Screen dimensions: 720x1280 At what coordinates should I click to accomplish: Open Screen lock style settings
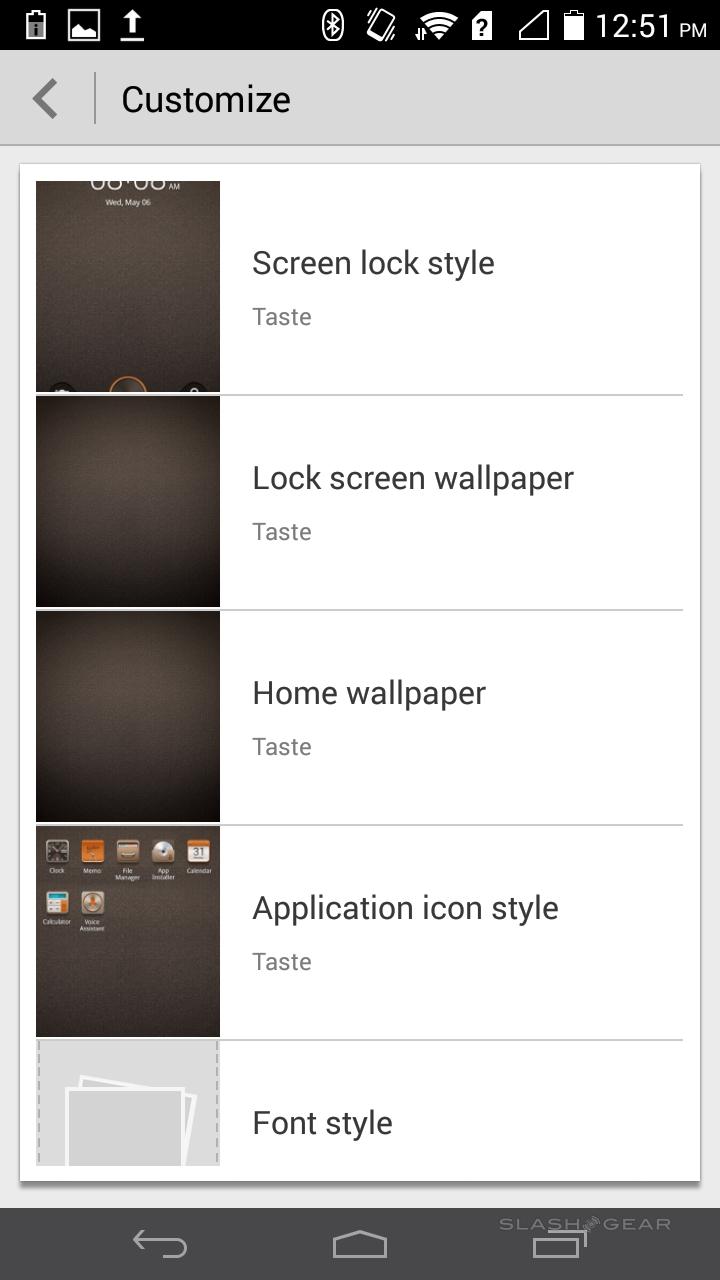(372, 286)
